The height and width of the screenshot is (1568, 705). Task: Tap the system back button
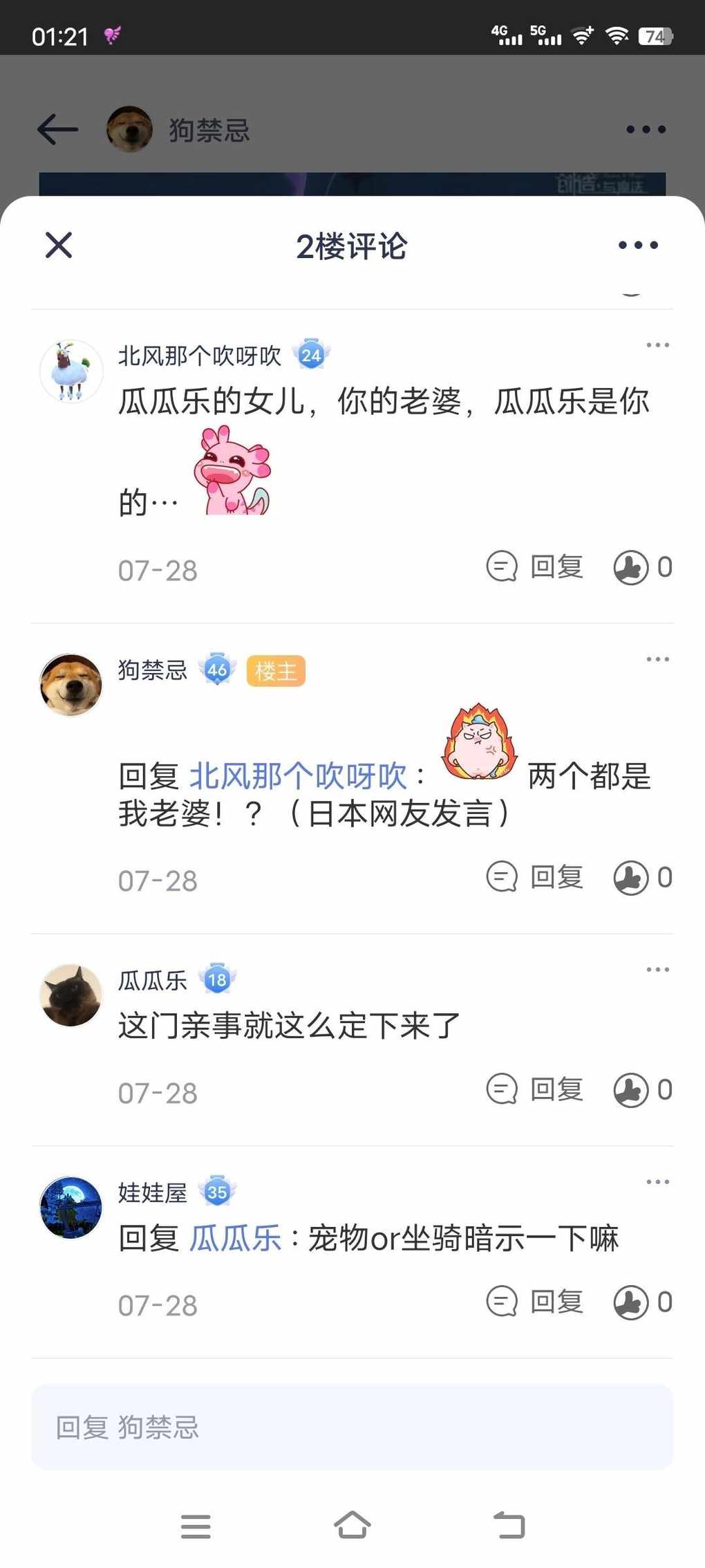tap(509, 1525)
